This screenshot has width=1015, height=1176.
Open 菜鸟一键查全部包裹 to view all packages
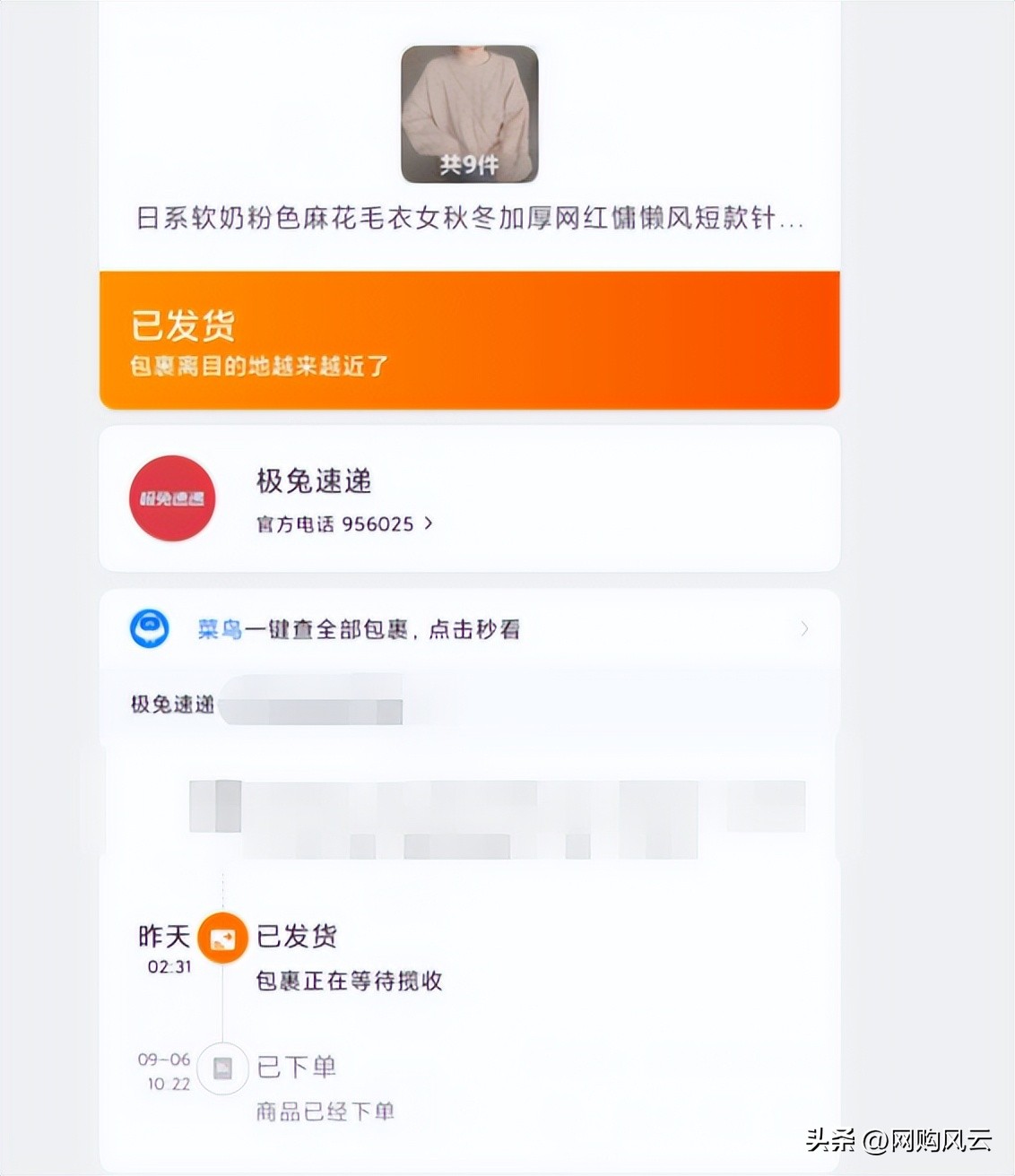(360, 629)
